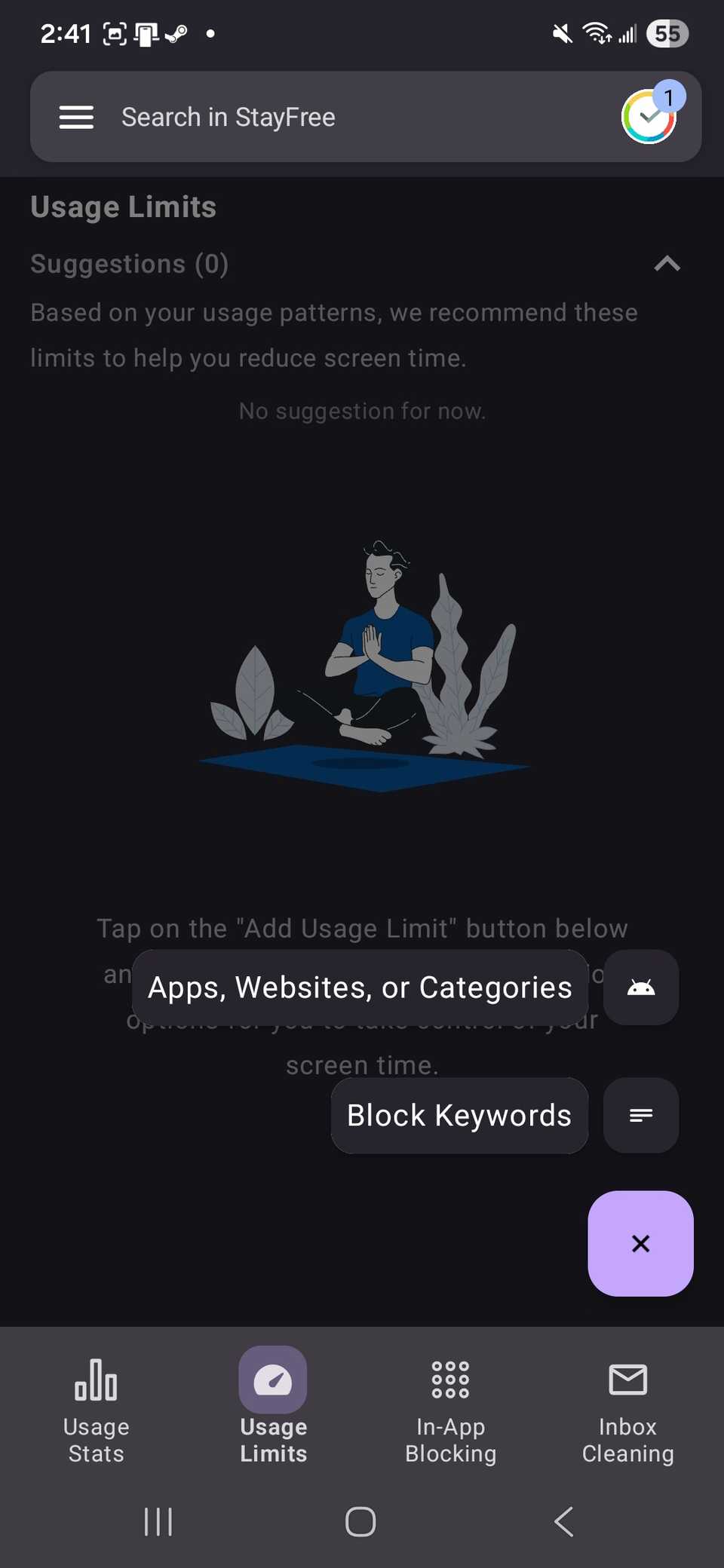Tap the notification badge showing 1
The image size is (724, 1568).
(x=670, y=95)
